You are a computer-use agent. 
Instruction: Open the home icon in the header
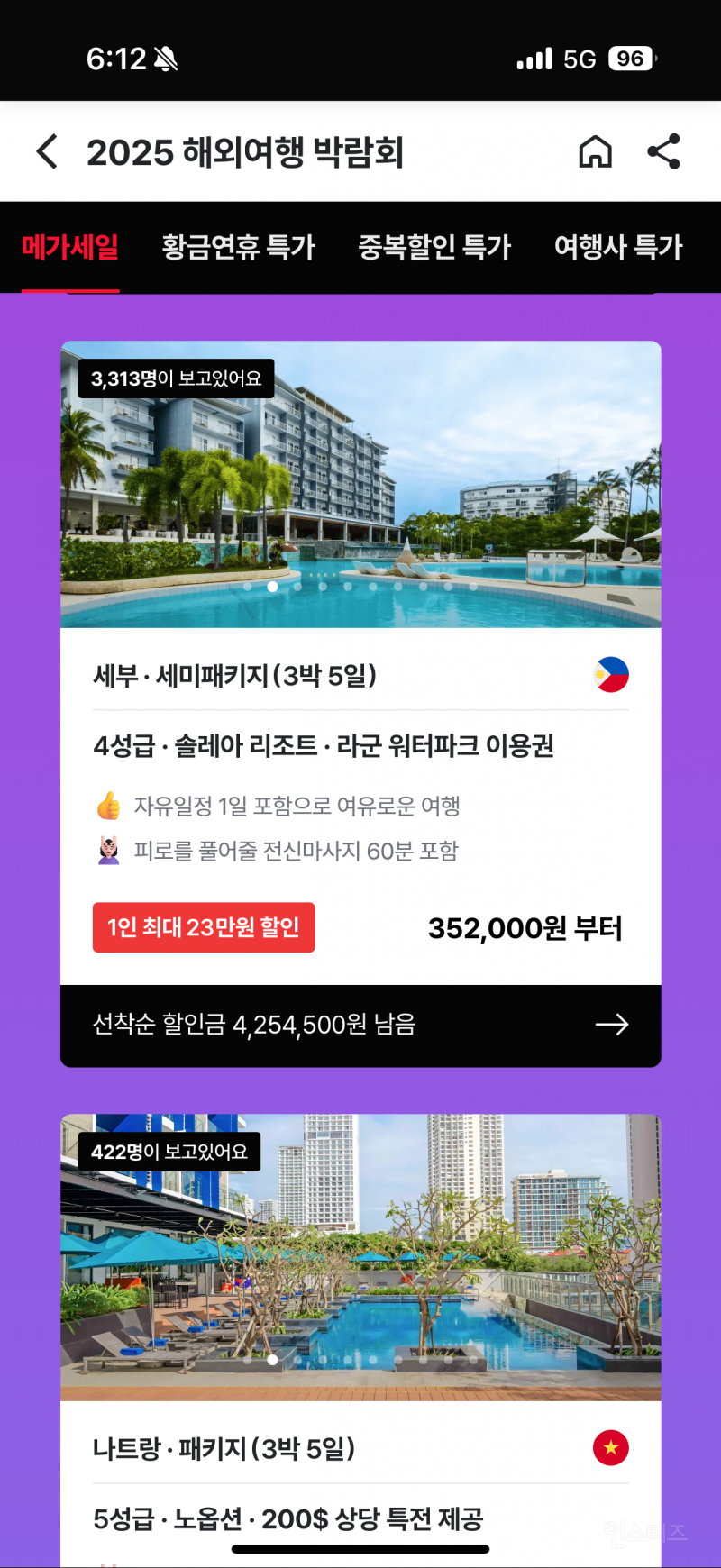pos(595,151)
